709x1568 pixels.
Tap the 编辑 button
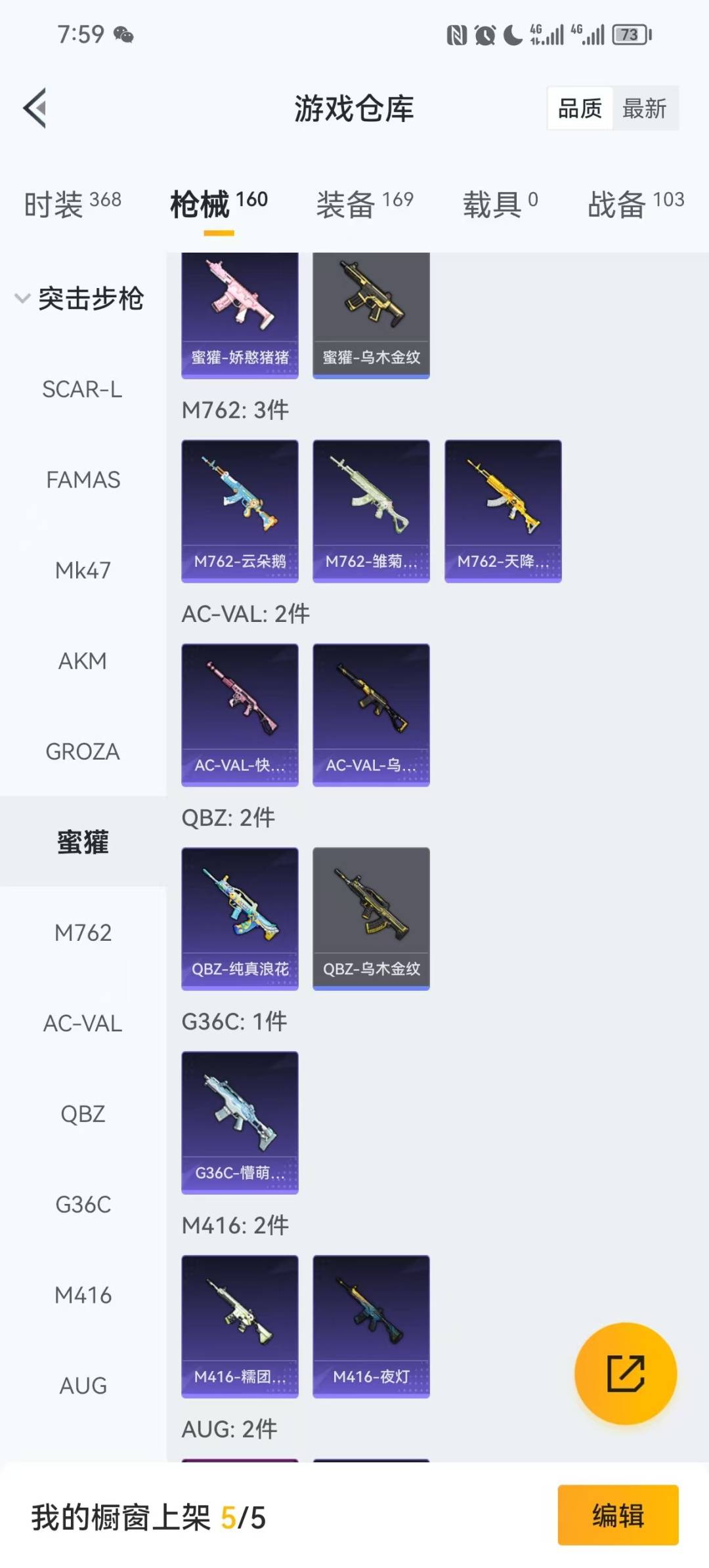click(618, 1516)
